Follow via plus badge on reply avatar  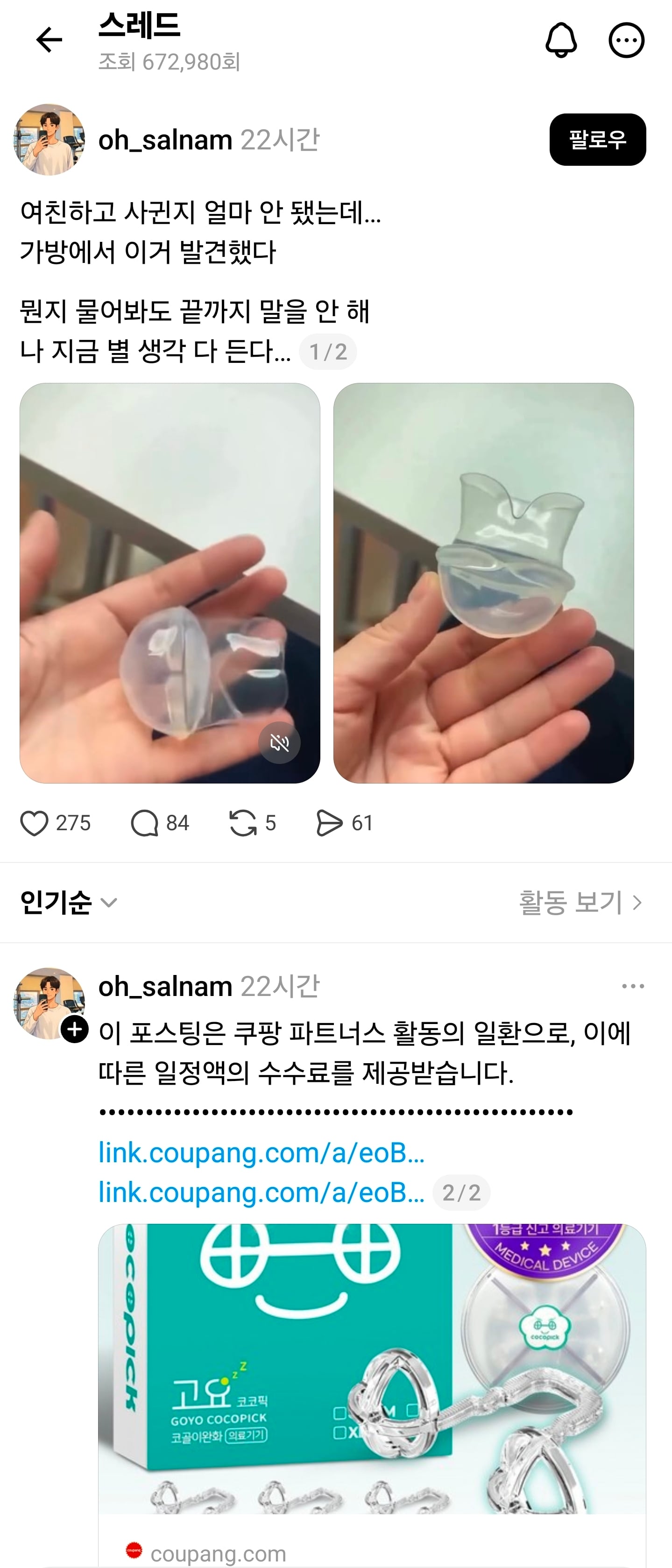pos(75,1029)
